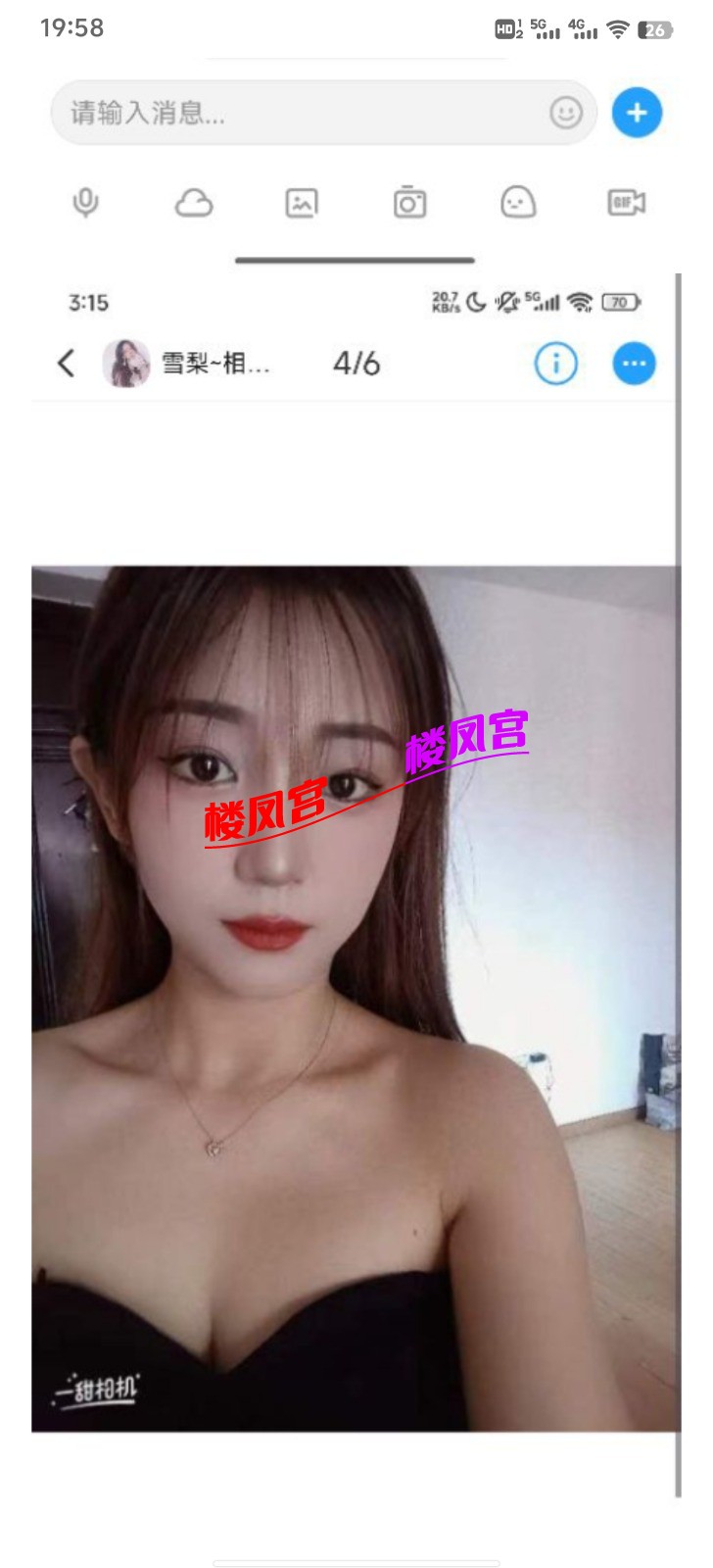Start a voice message with microphone icon
Viewport: 713px width, 1568px height.
point(86,203)
